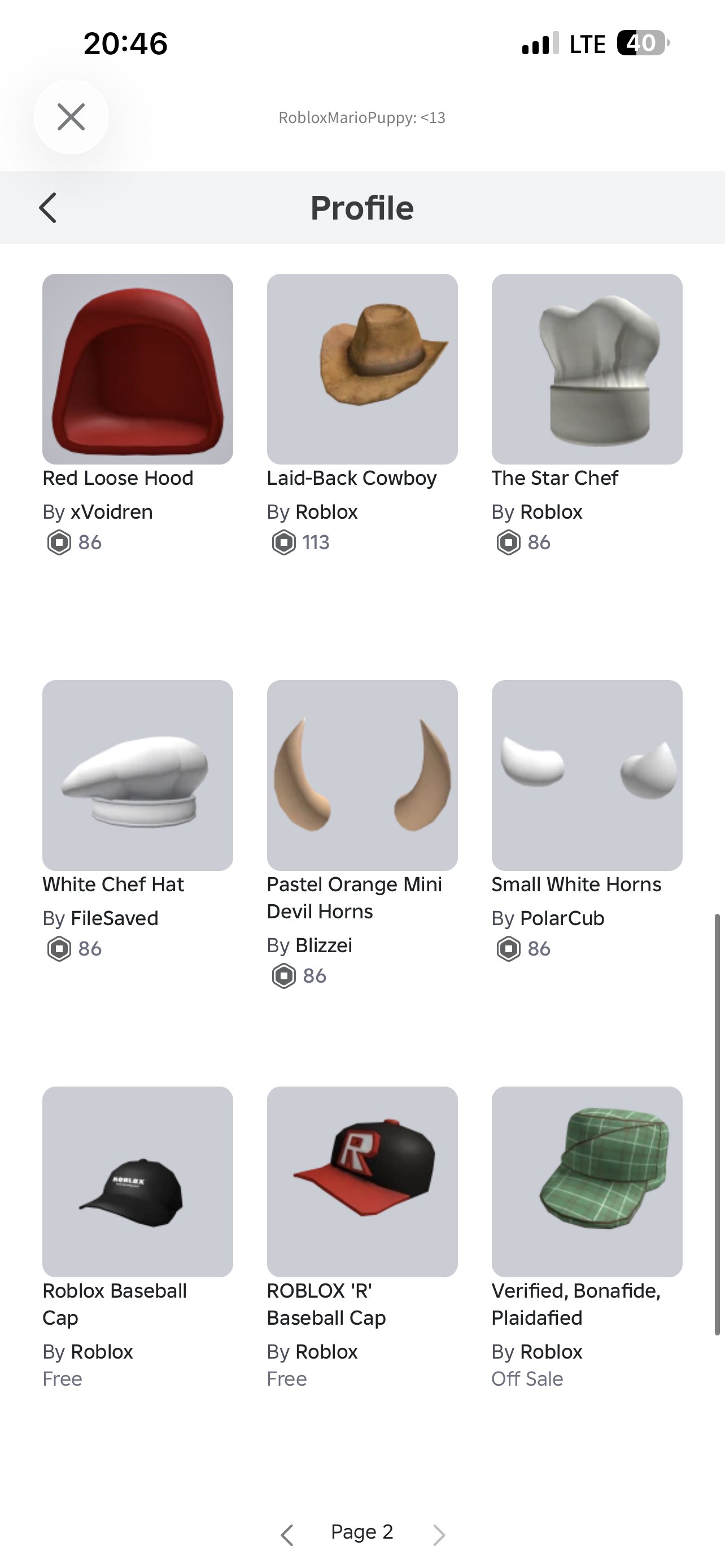The image size is (725, 1568).
Task: Go back from the Profile page
Action: coord(48,208)
